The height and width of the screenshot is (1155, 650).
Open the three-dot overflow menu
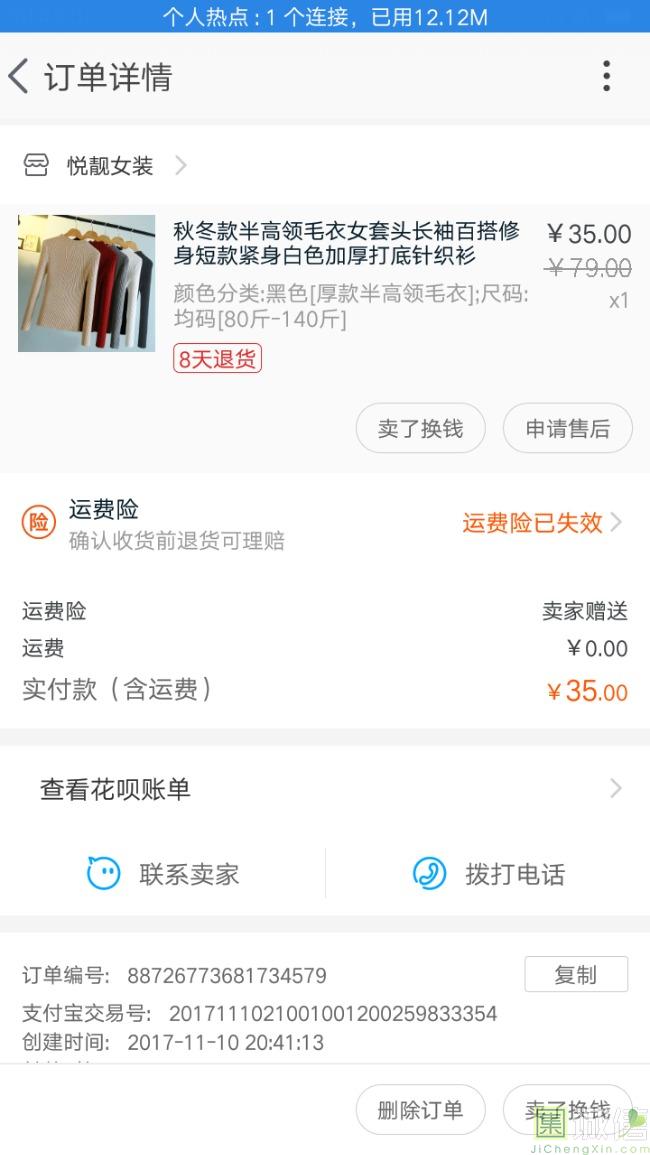[606, 77]
